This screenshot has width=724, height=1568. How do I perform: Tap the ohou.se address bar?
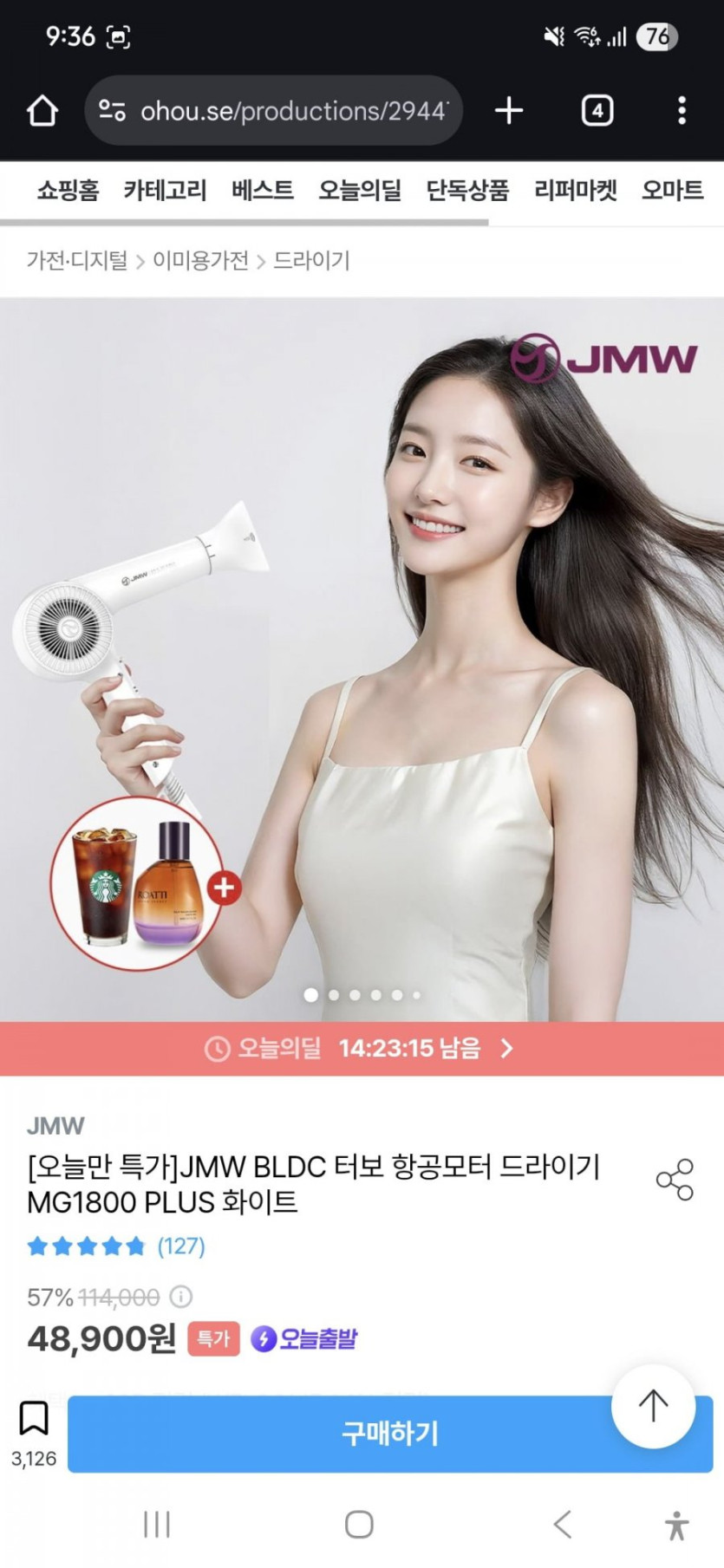(x=274, y=111)
